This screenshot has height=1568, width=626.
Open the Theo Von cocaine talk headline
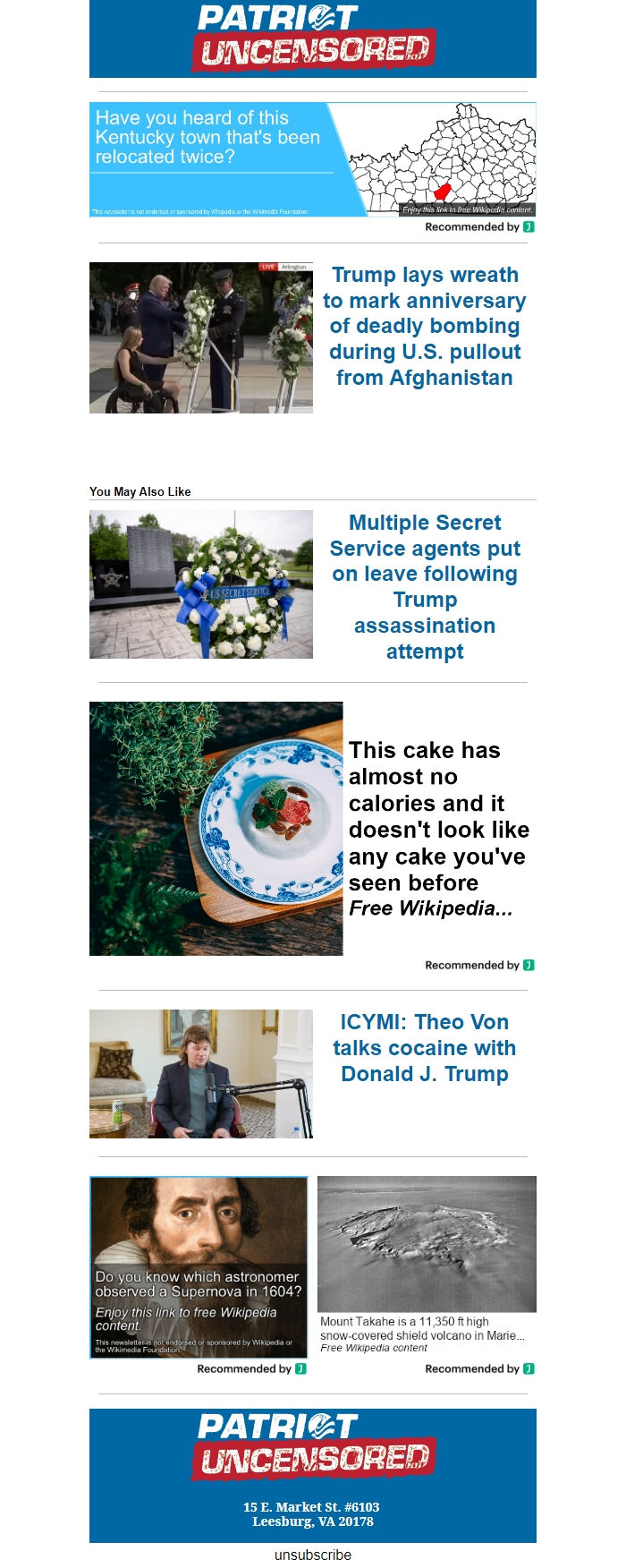coord(424,1047)
